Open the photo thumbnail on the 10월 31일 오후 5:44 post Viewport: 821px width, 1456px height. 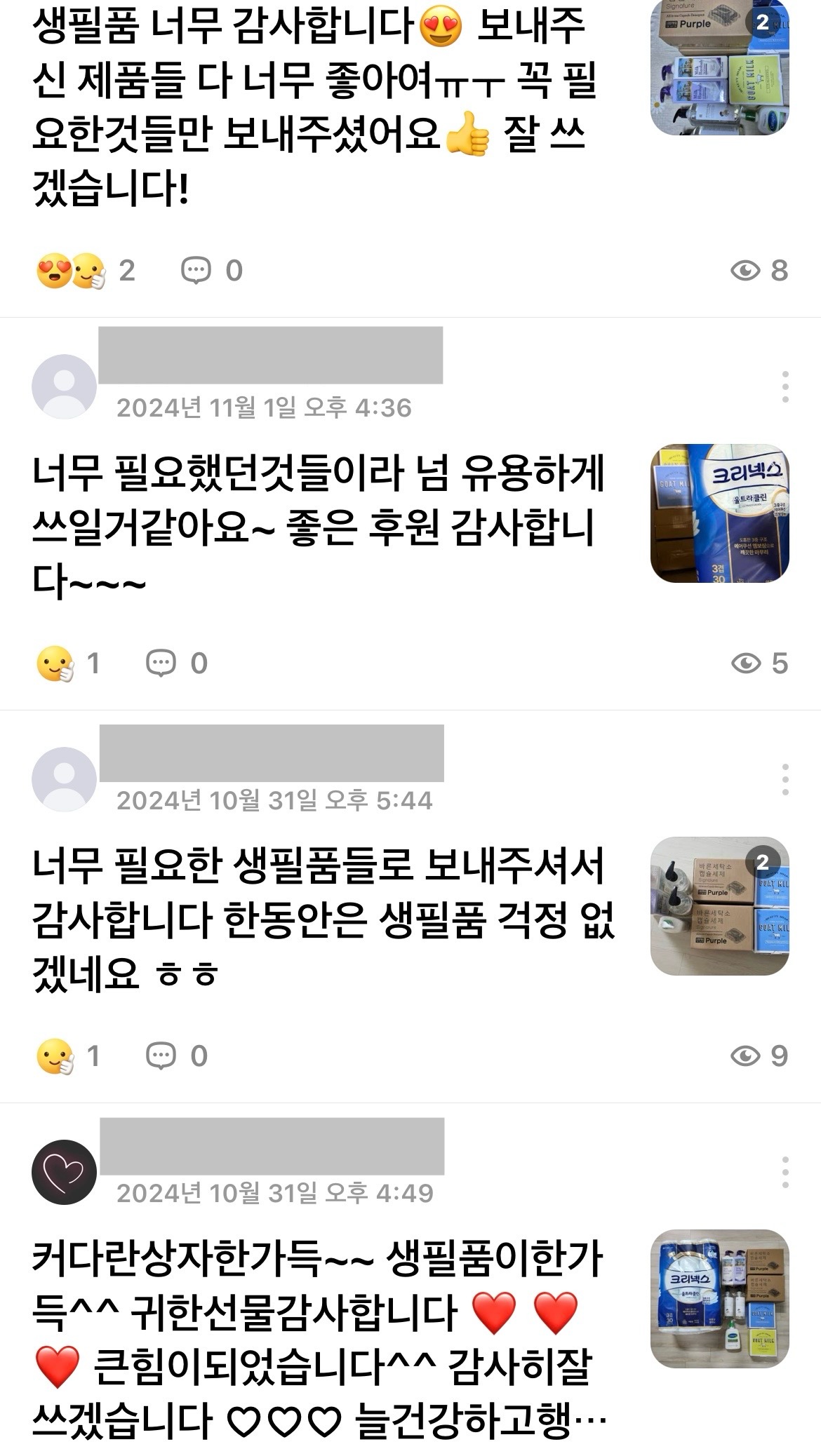coord(719,905)
